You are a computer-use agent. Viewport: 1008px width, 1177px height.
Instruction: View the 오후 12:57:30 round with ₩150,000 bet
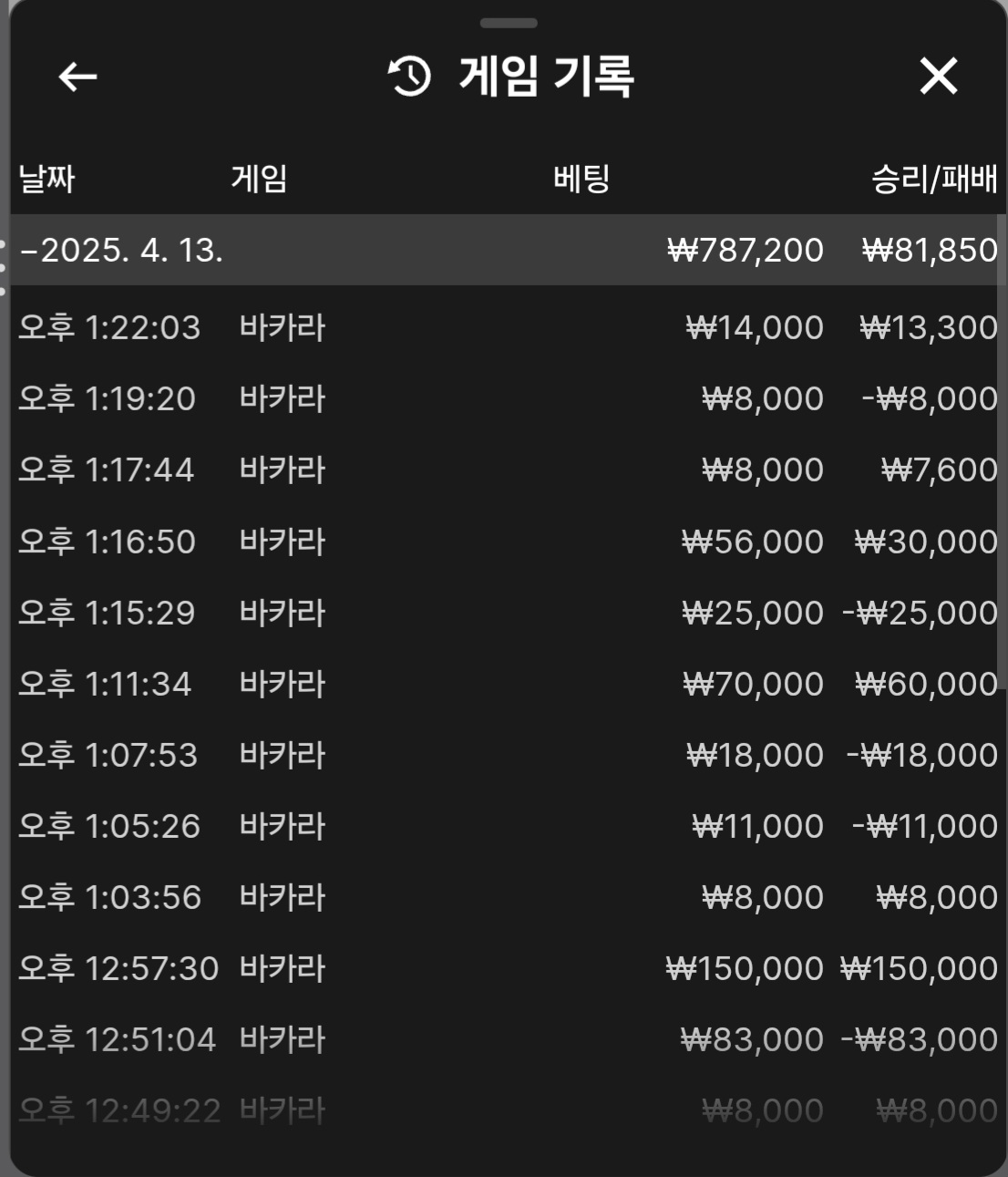[x=504, y=968]
